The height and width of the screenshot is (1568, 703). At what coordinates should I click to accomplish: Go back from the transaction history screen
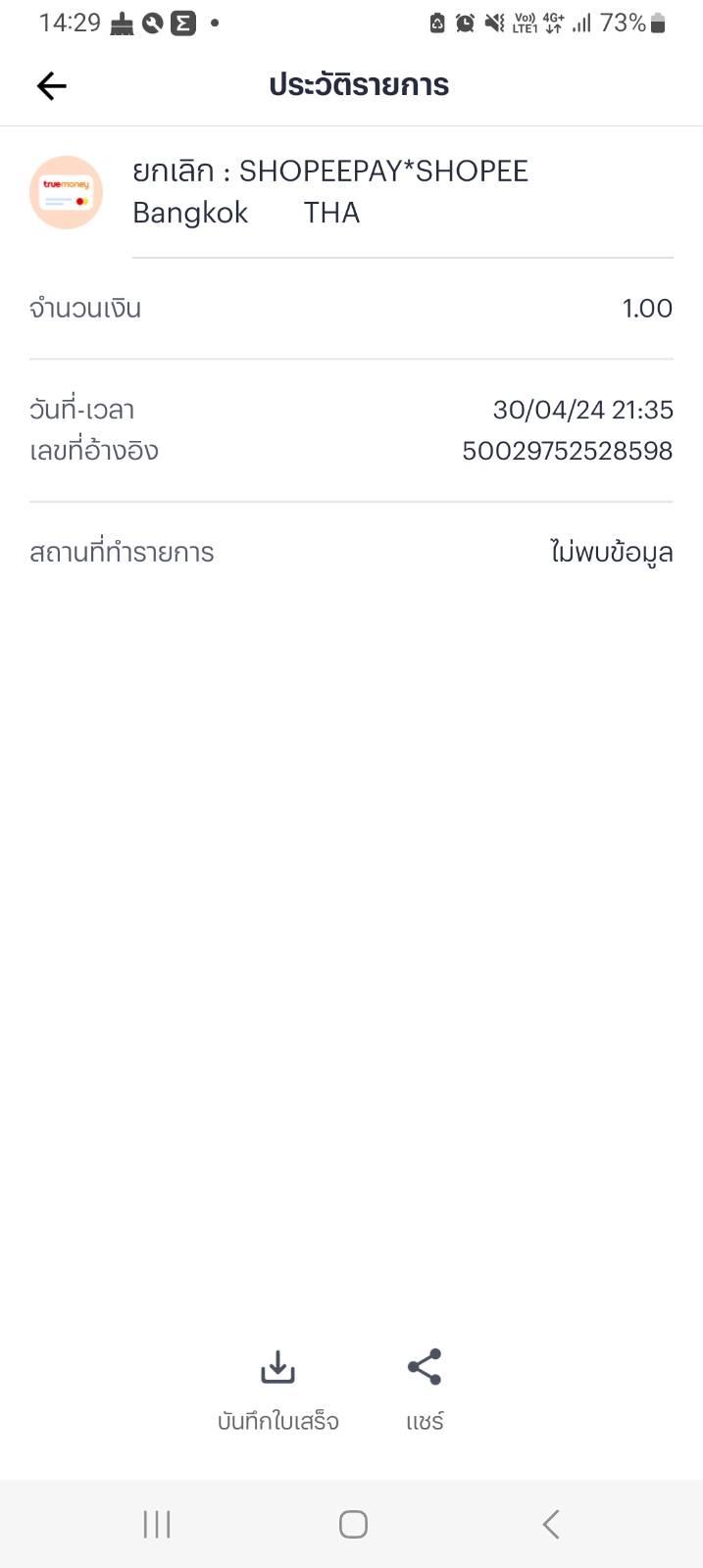51,86
